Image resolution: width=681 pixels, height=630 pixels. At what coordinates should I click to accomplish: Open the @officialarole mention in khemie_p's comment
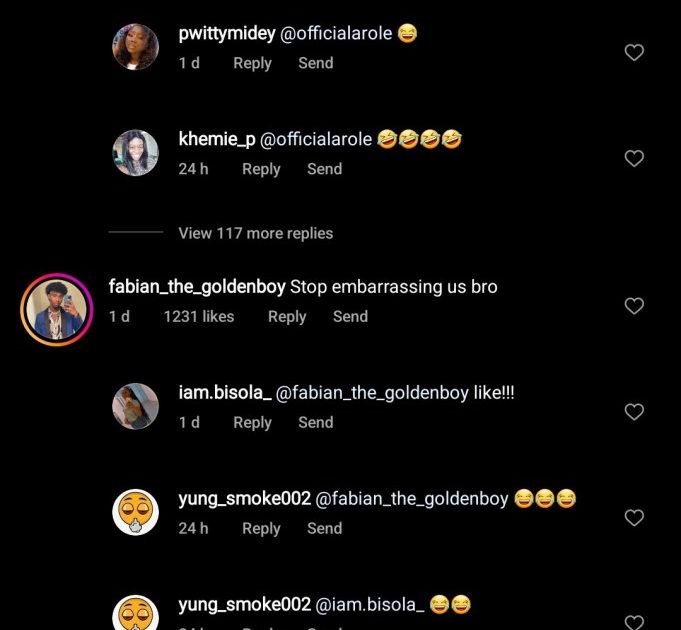(x=316, y=139)
